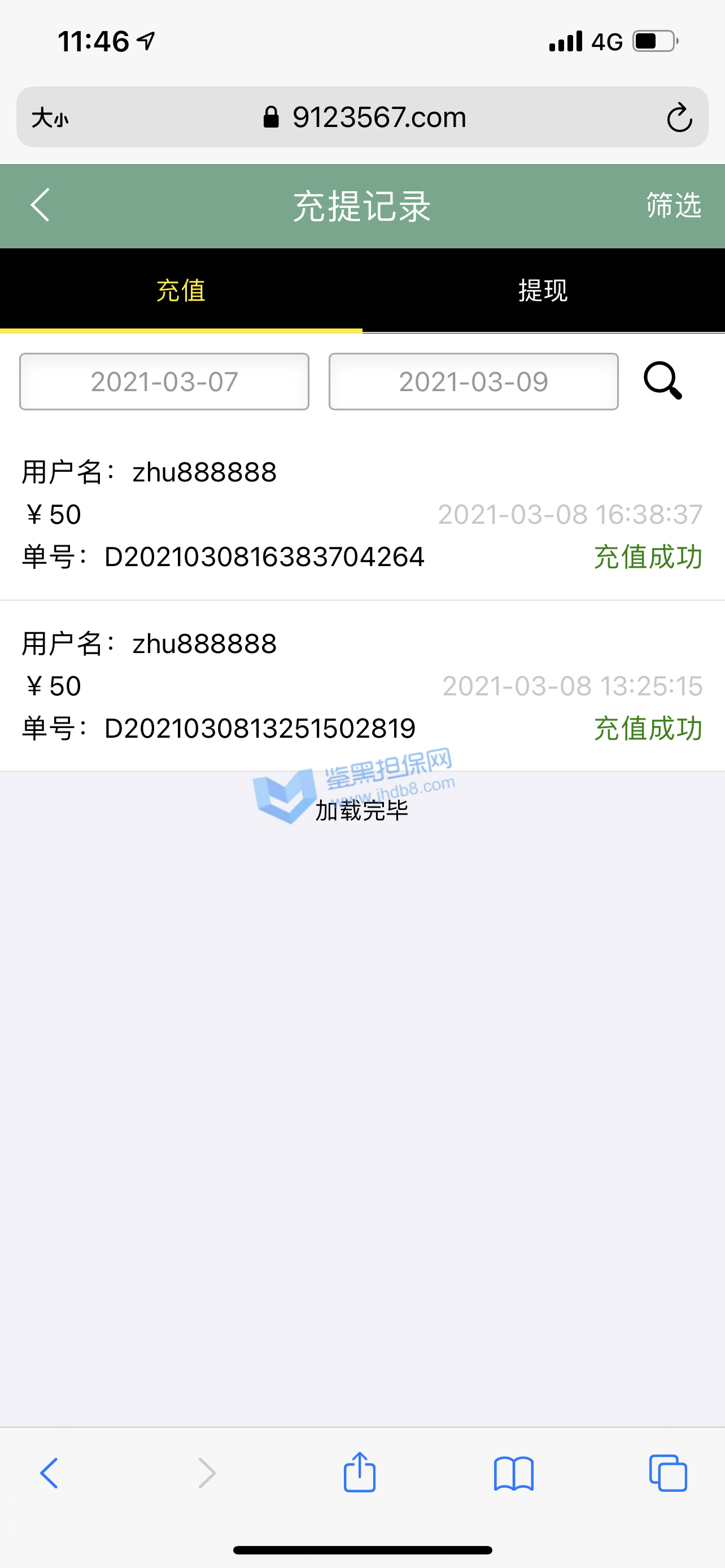Tap the magnifier search icon
Viewport: 725px width, 1568px height.
663,381
